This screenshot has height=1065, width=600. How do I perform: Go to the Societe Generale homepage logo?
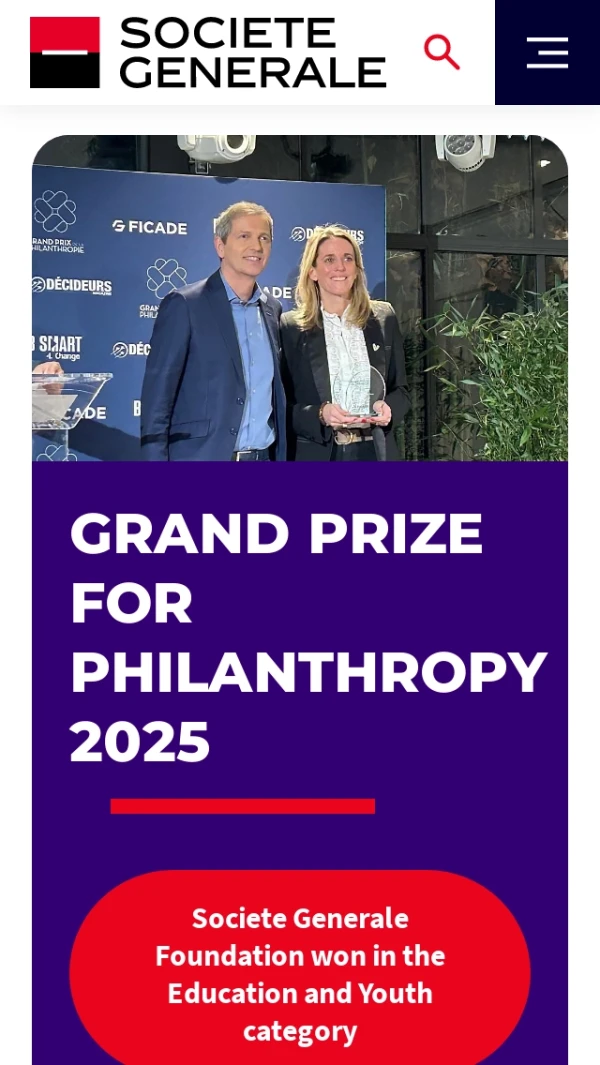(x=208, y=52)
